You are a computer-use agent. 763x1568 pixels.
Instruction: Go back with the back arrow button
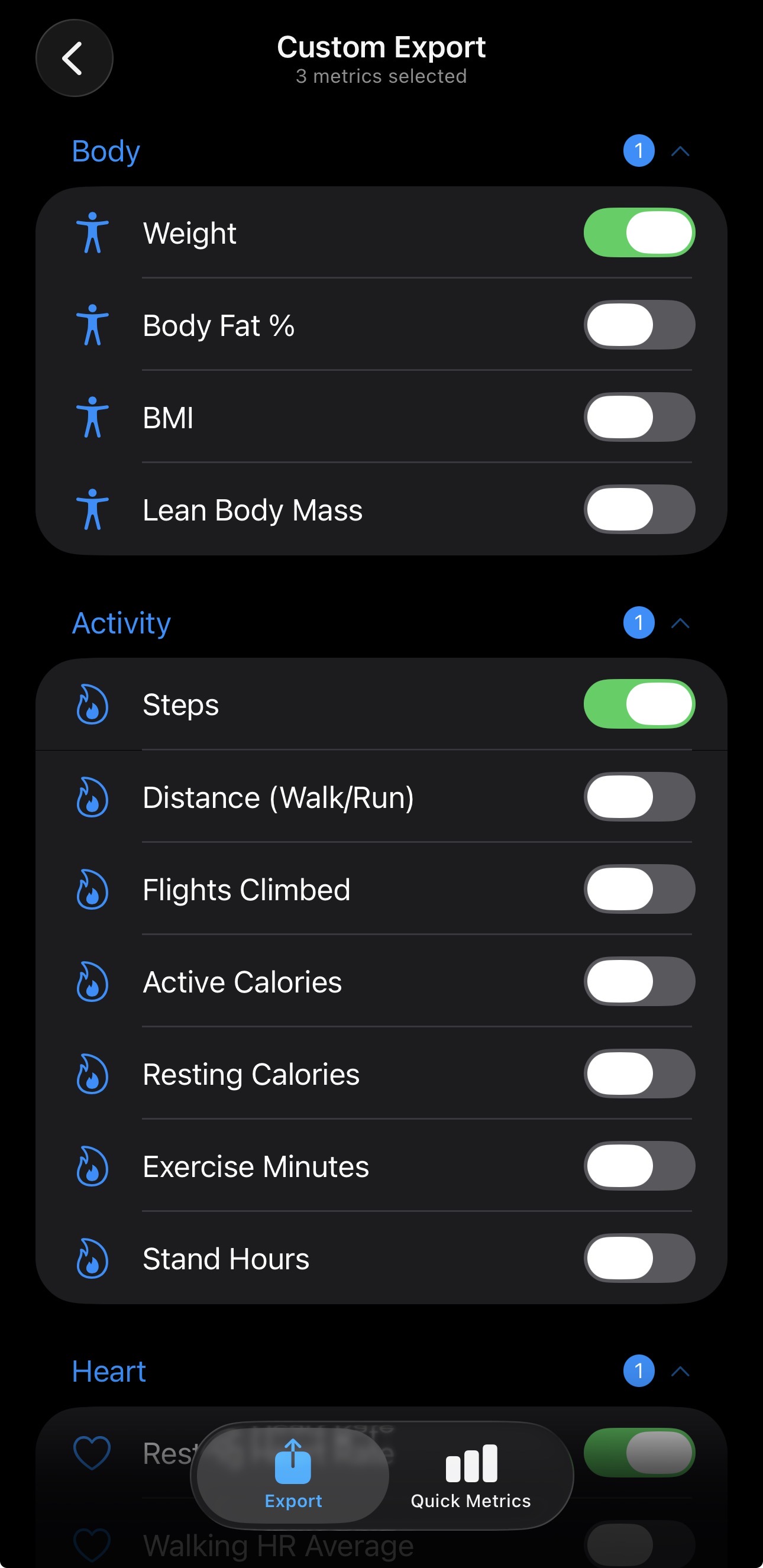(75, 57)
